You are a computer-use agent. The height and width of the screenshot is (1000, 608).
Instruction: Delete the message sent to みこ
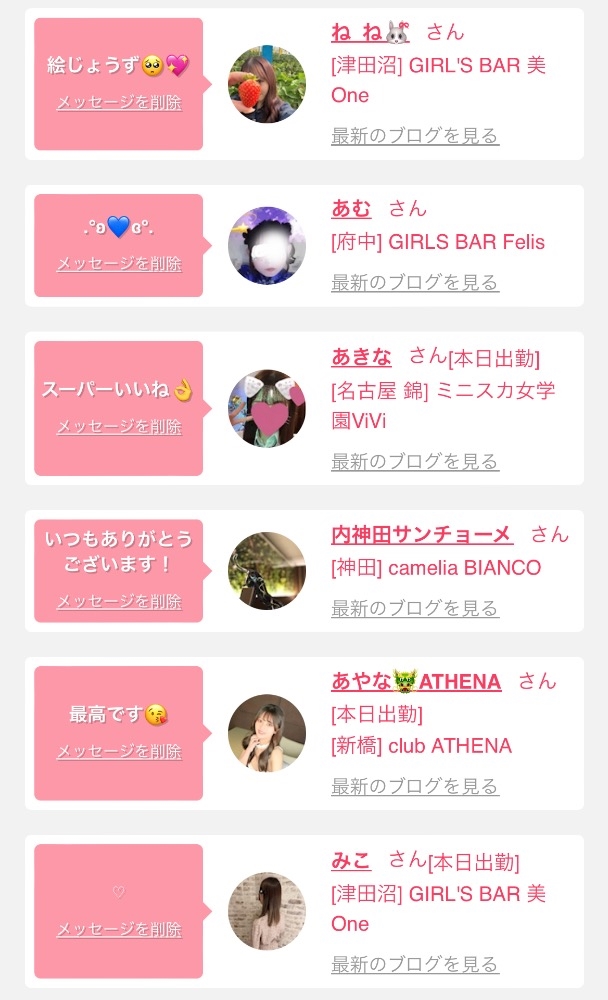[119, 930]
